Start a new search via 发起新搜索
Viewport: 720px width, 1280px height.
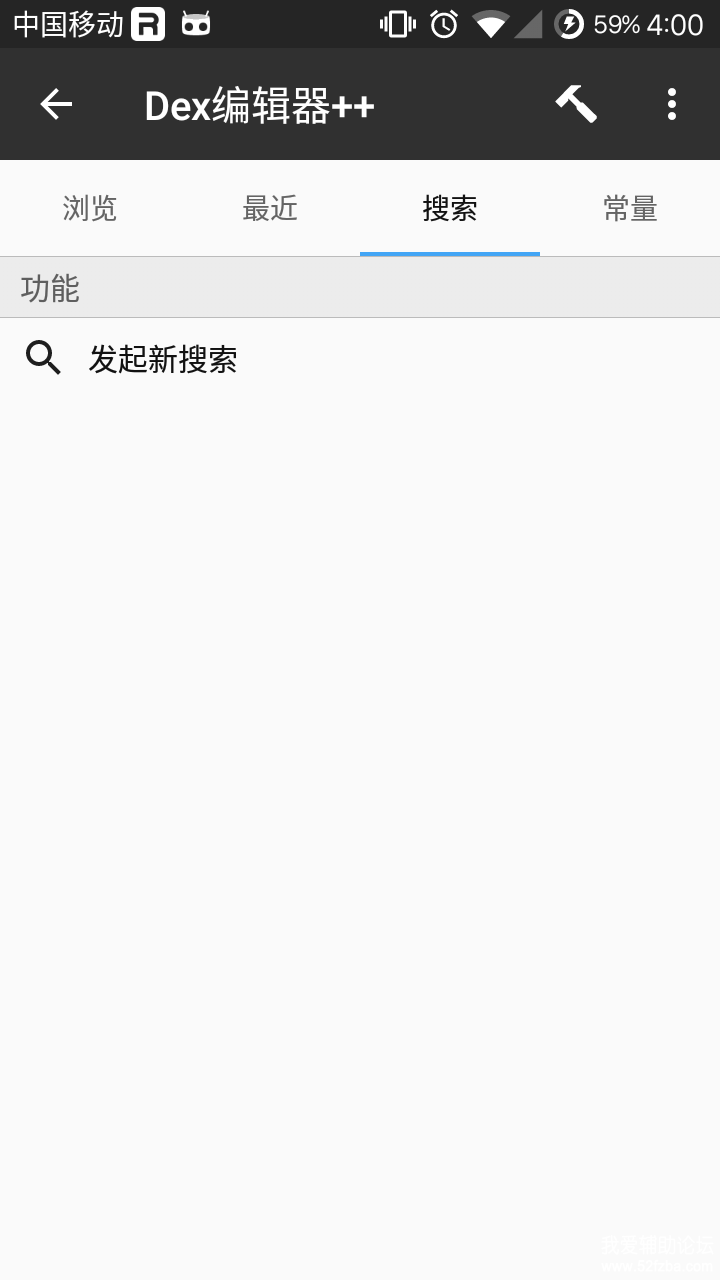tap(162, 359)
